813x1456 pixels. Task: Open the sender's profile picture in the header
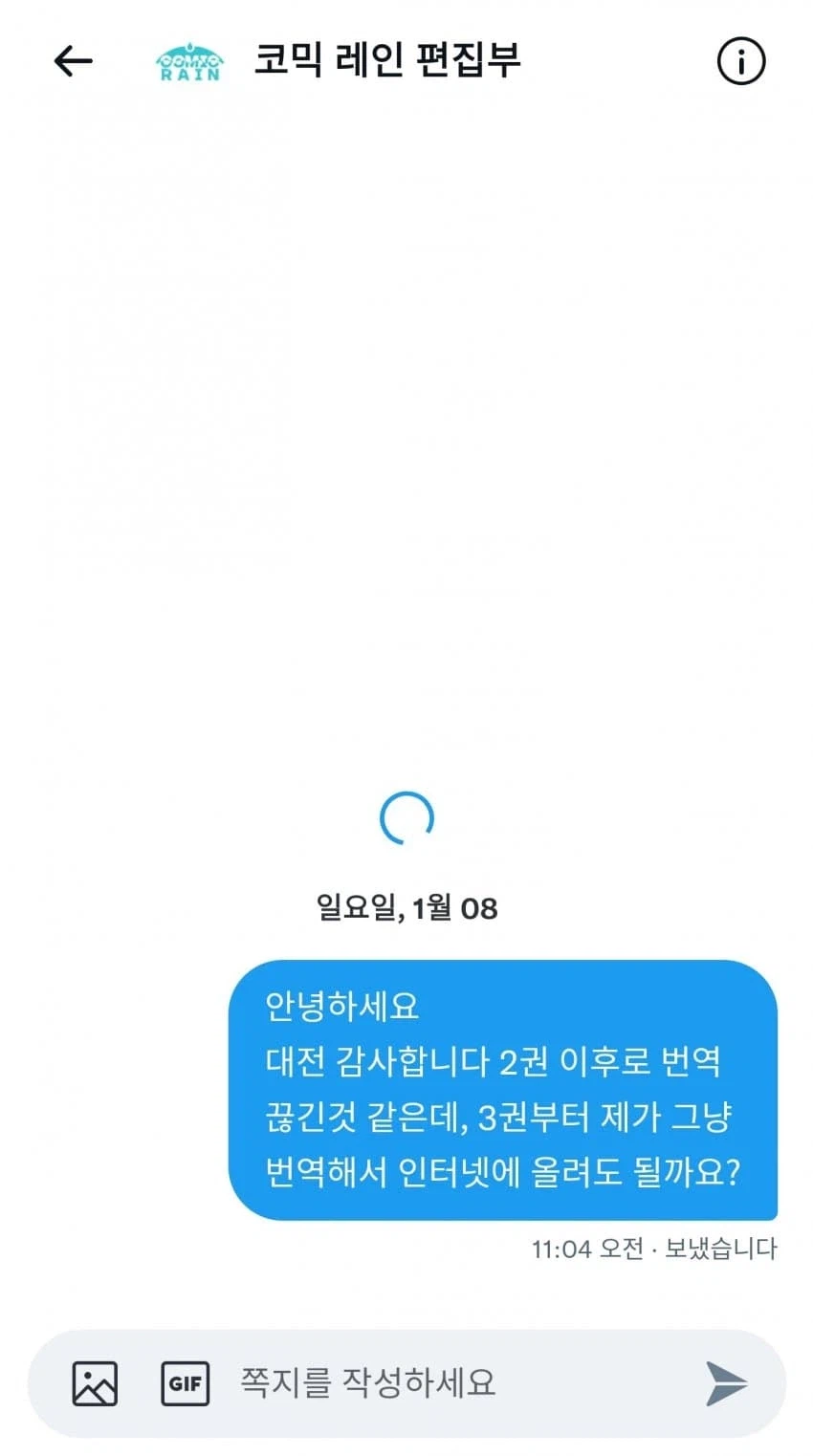coord(187,60)
